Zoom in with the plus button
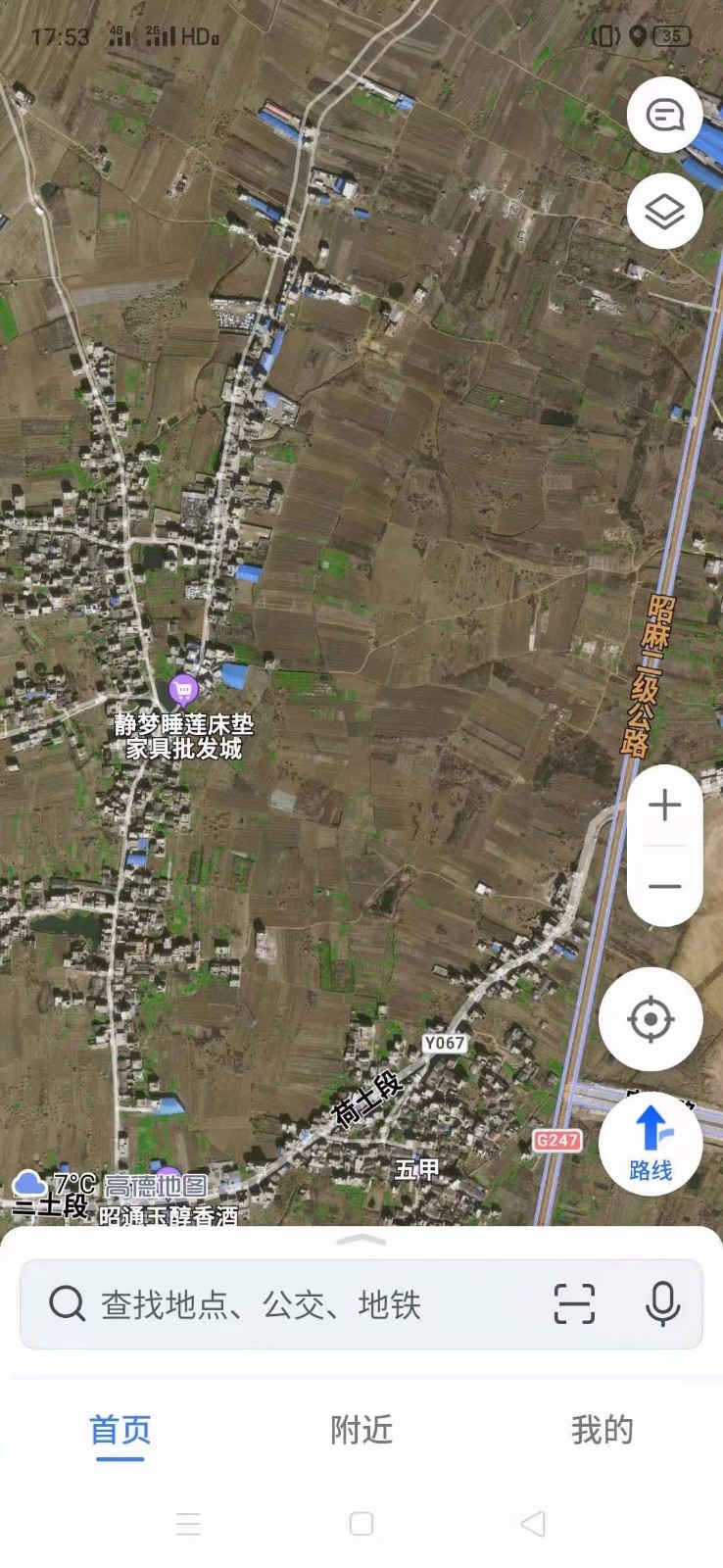This screenshot has width=723, height=1568. point(665,806)
